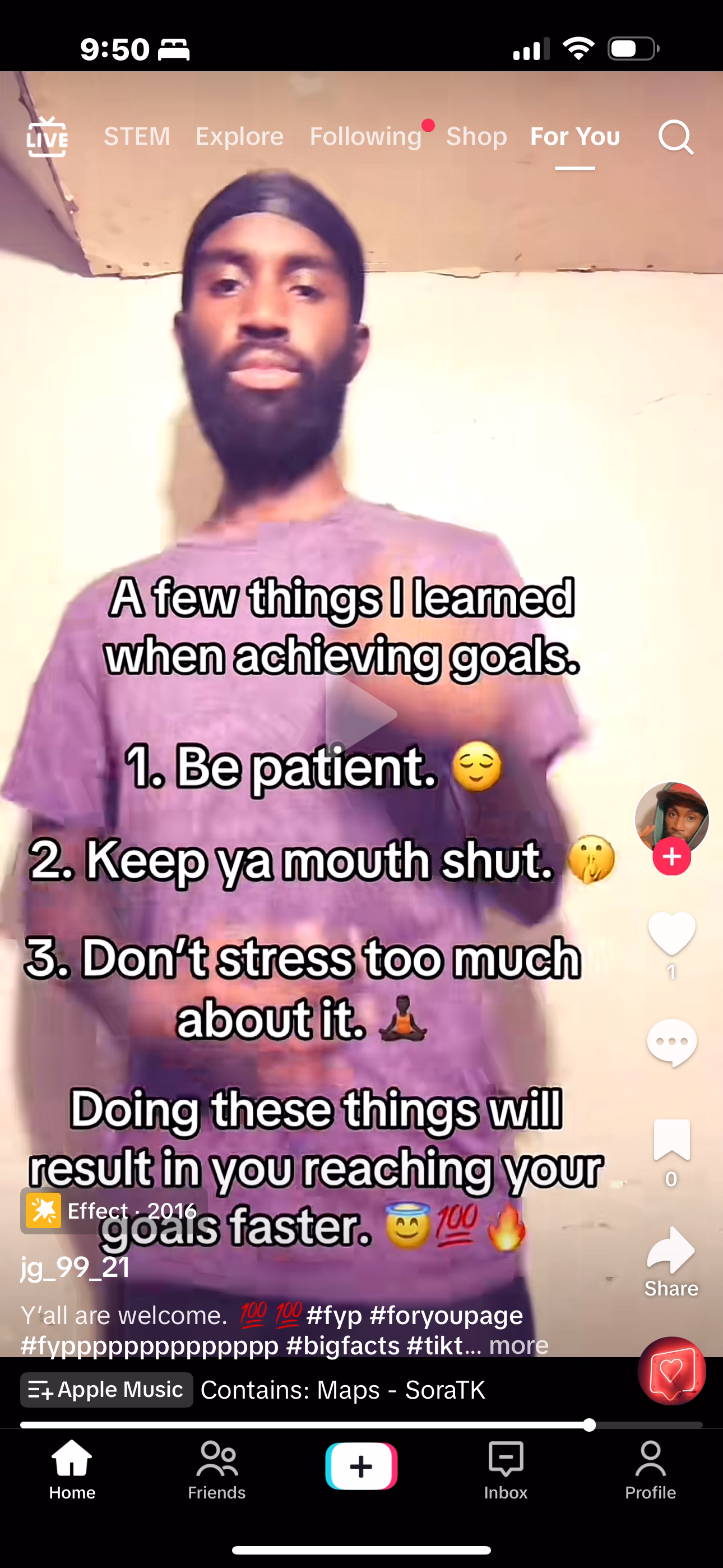Open the comments bubble
This screenshot has height=1568, width=723.
[x=671, y=1042]
